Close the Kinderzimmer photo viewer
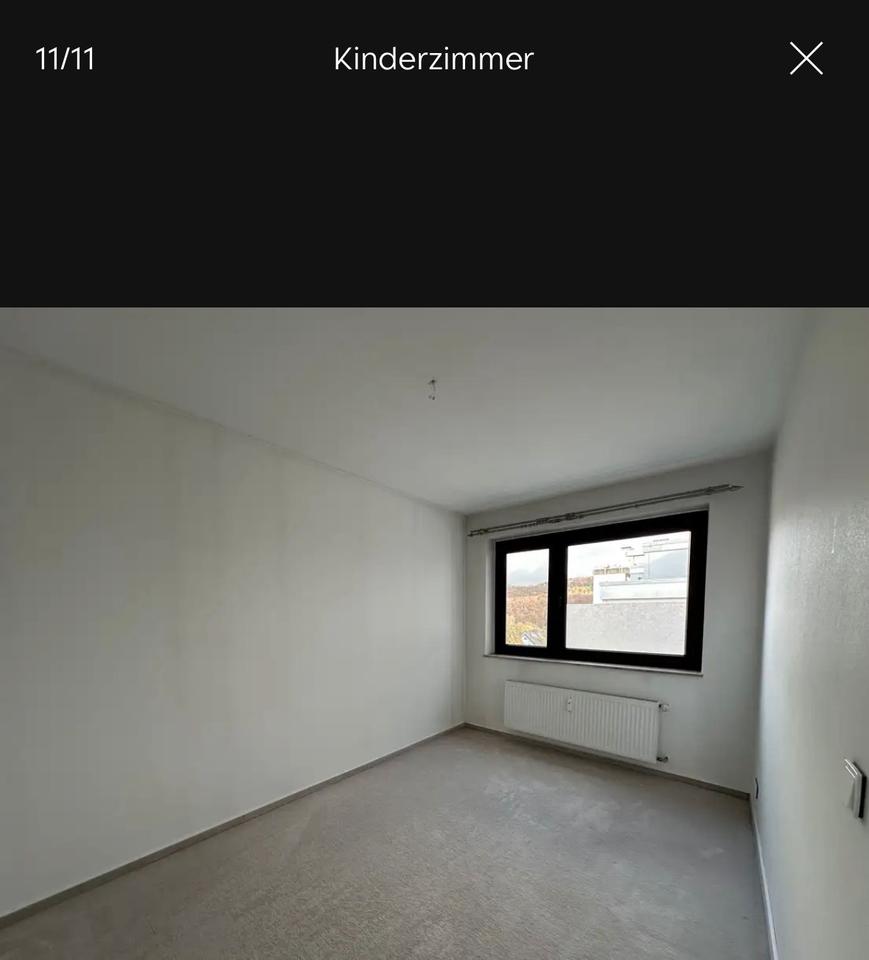Screen dimensions: 869x960 (806, 58)
